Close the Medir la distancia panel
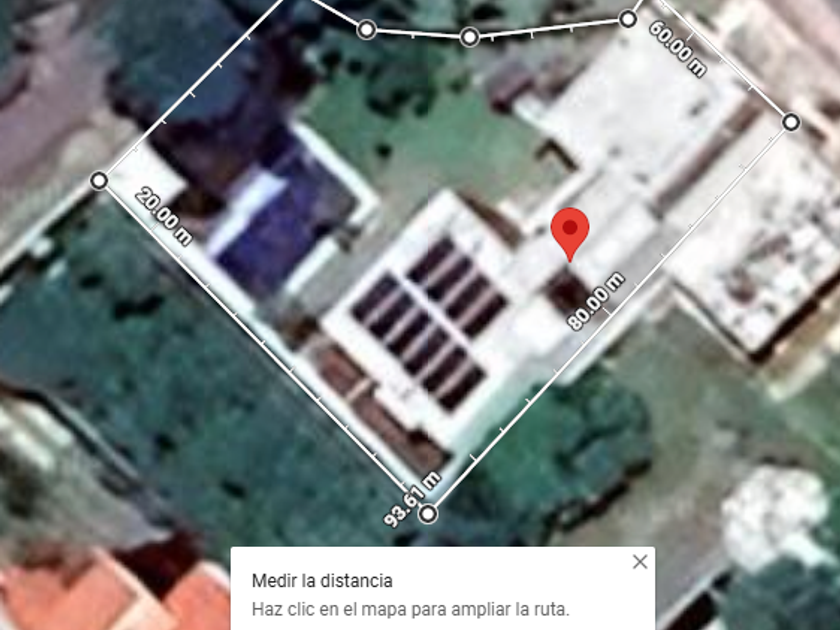Screen dimensions: 840x630 click(640, 562)
